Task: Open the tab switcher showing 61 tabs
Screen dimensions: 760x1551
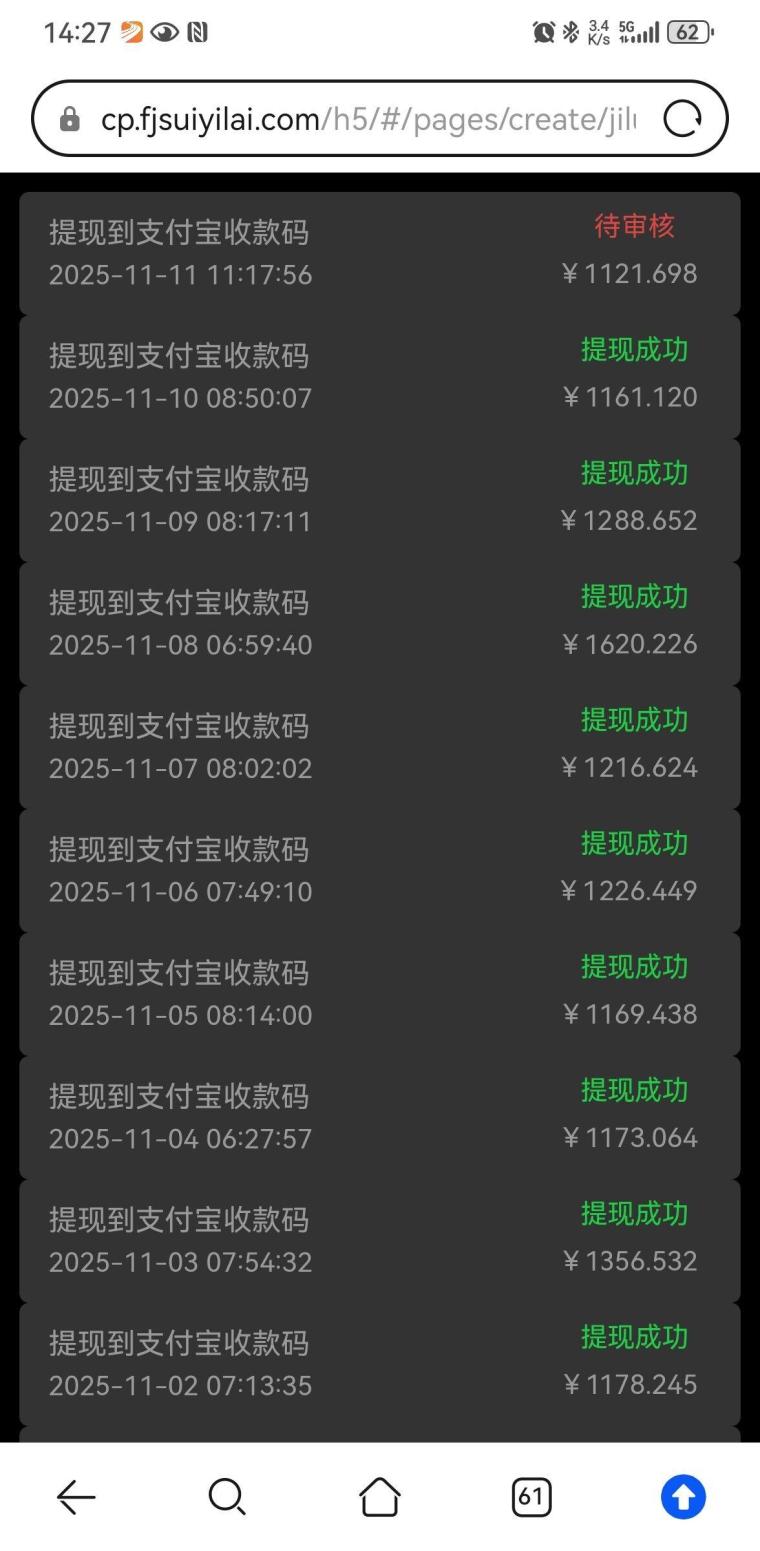Action: pos(531,1497)
